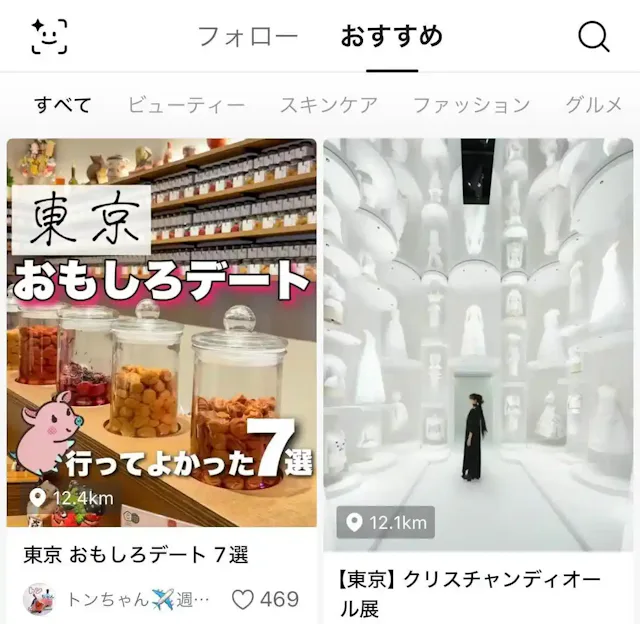Like the 東京 おもしろデート 7選 post

[x=243, y=599]
